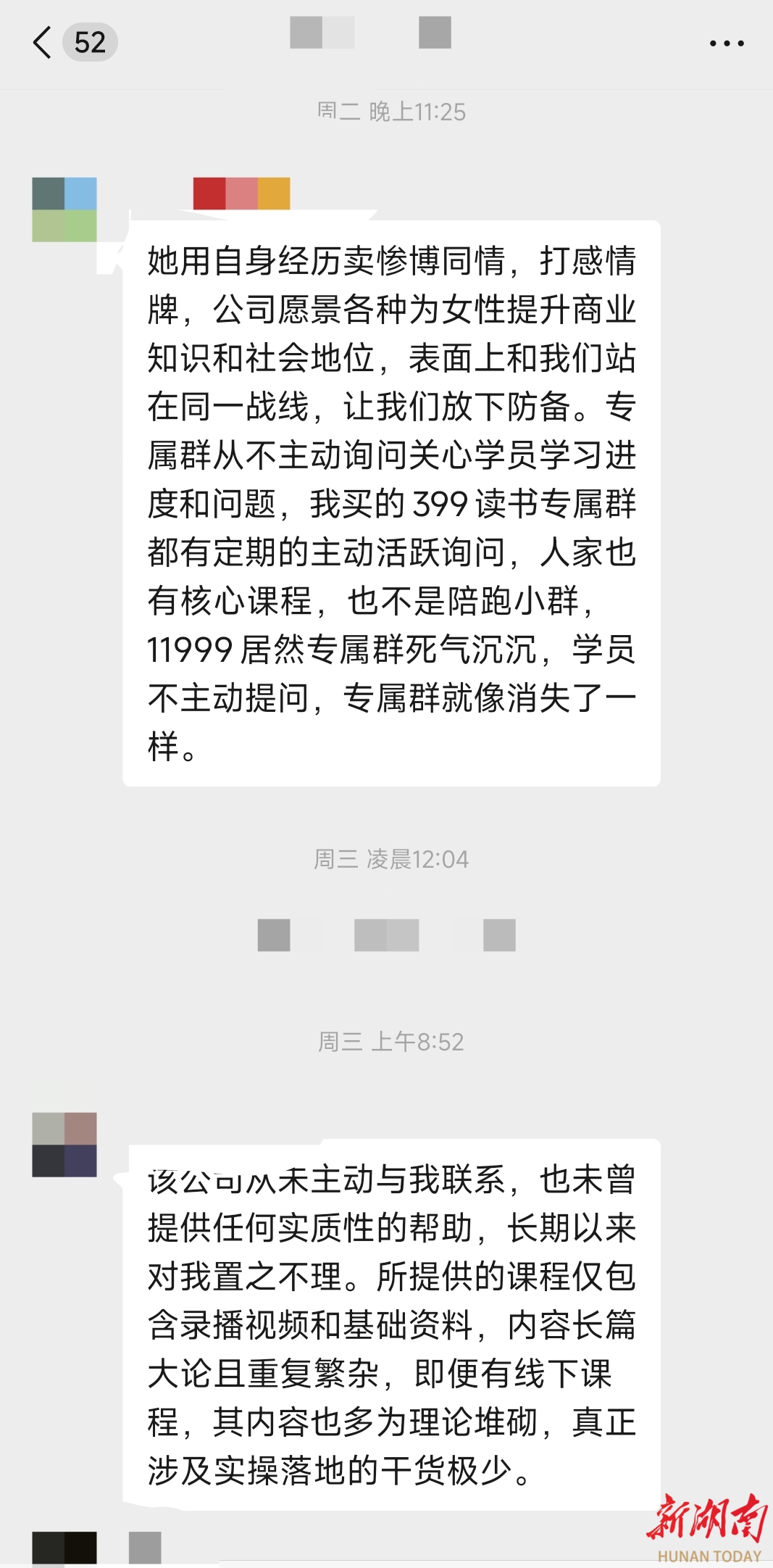View profile of the 周三 上午8:52 message sender
This screenshot has height=1568, width=773.
coord(64,1145)
